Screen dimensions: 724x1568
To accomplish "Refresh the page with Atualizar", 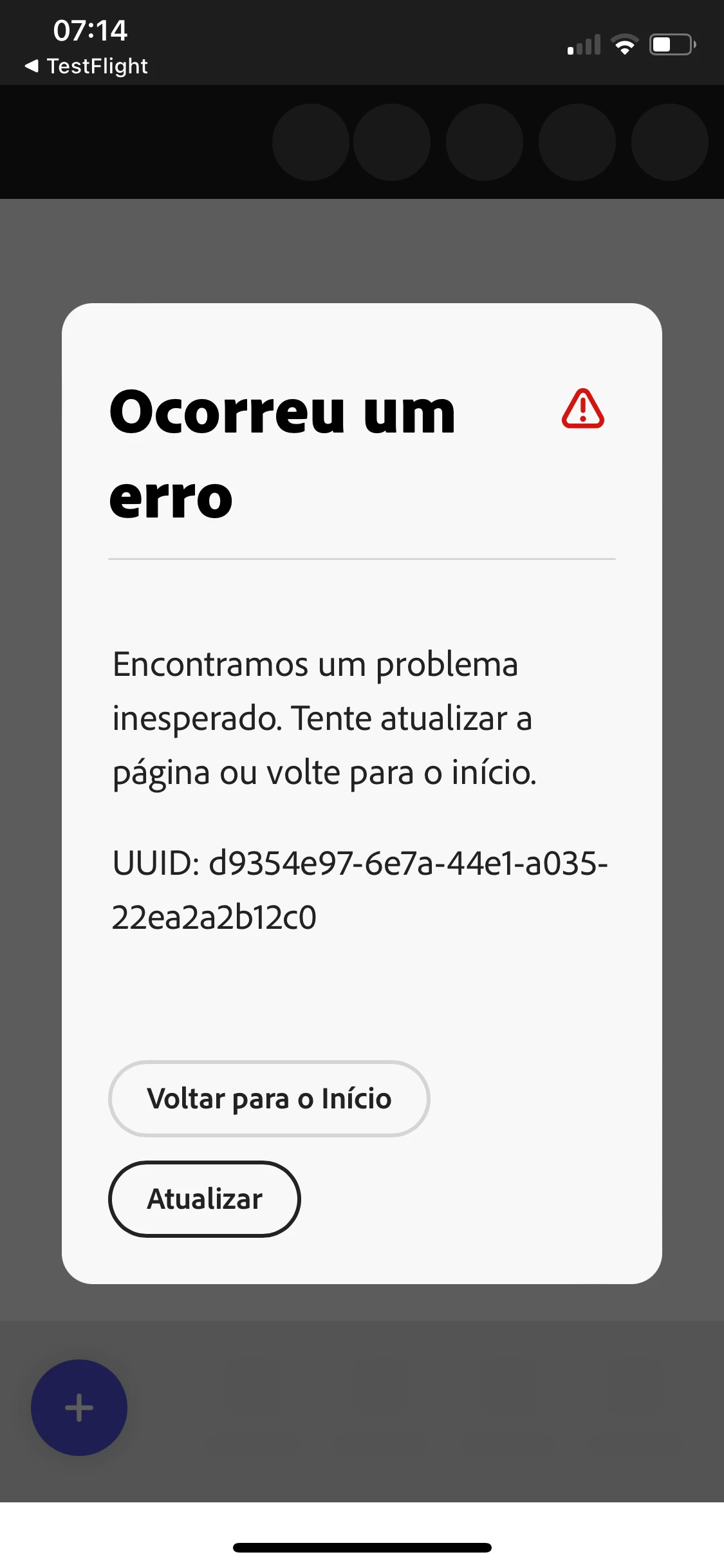I will pos(205,1199).
